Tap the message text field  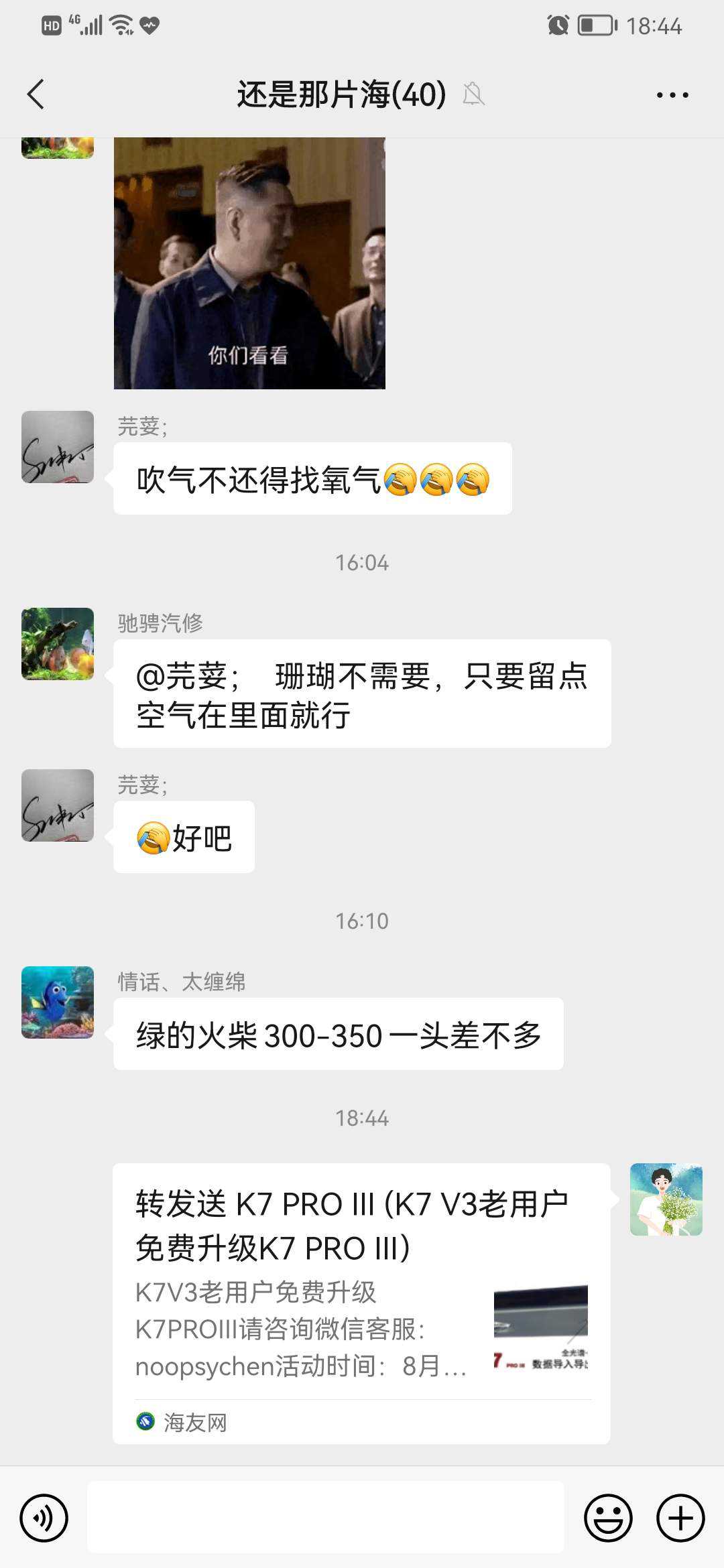pos(326,1518)
